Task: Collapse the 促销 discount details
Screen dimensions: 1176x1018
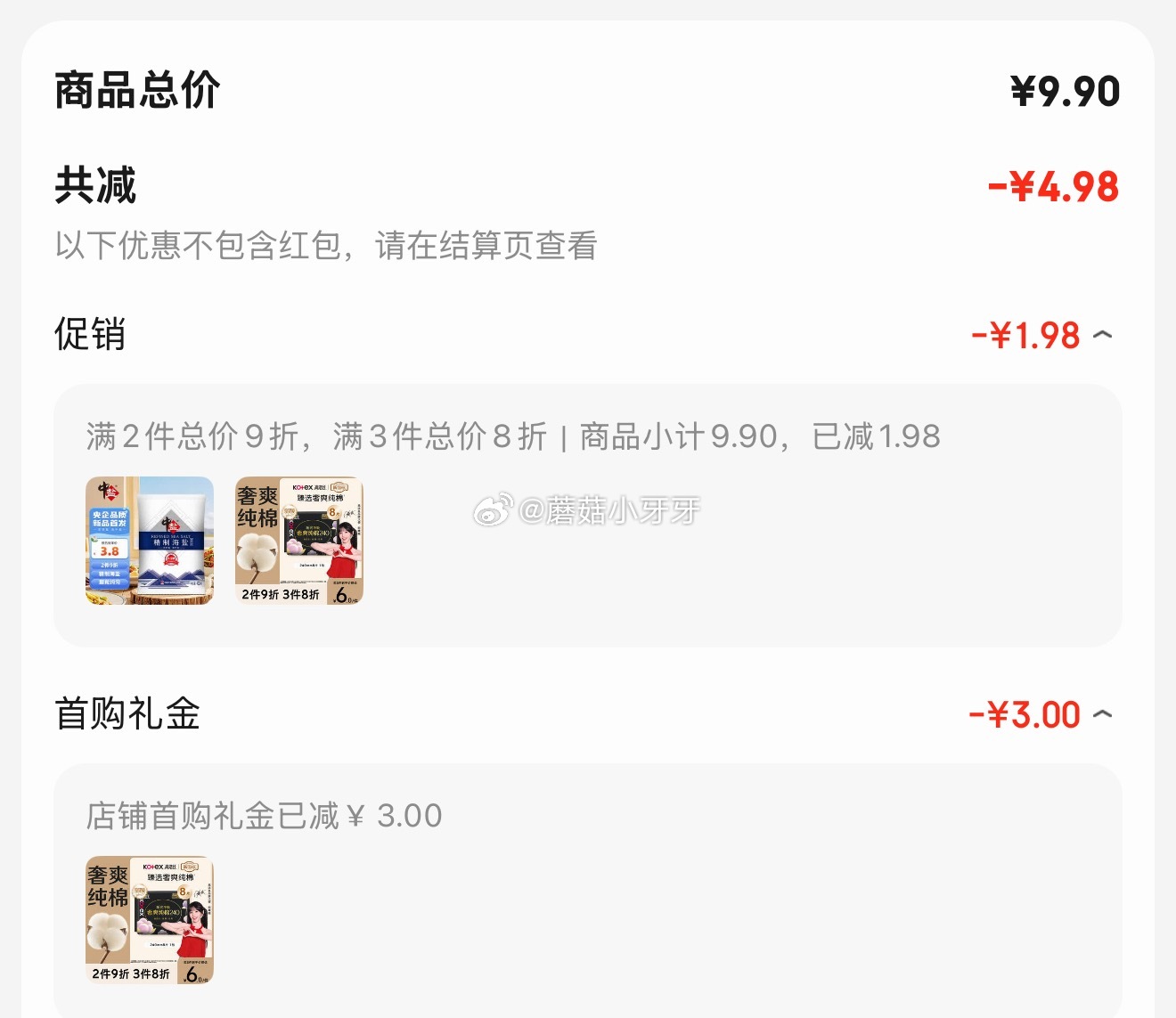Action: 1102,335
